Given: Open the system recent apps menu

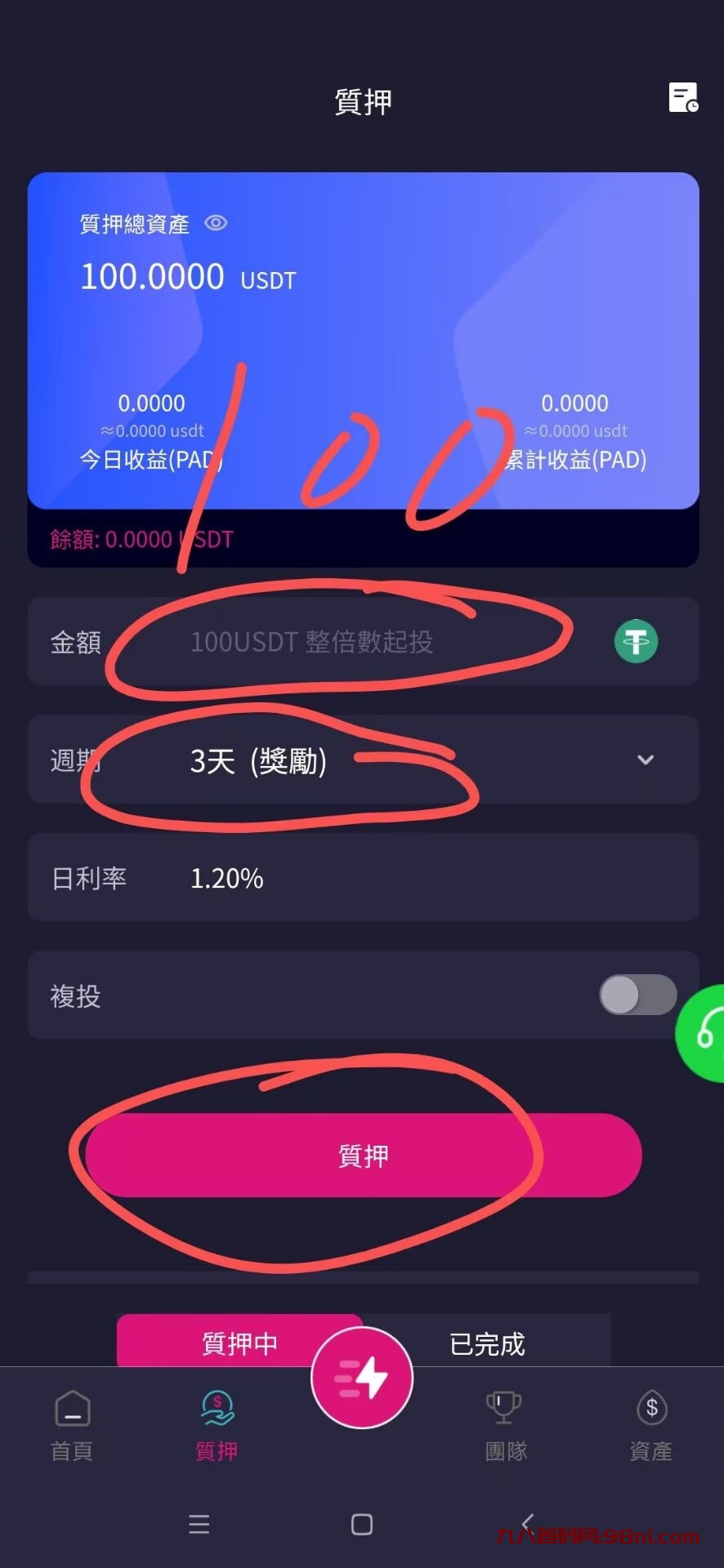Looking at the screenshot, I should (x=199, y=1525).
